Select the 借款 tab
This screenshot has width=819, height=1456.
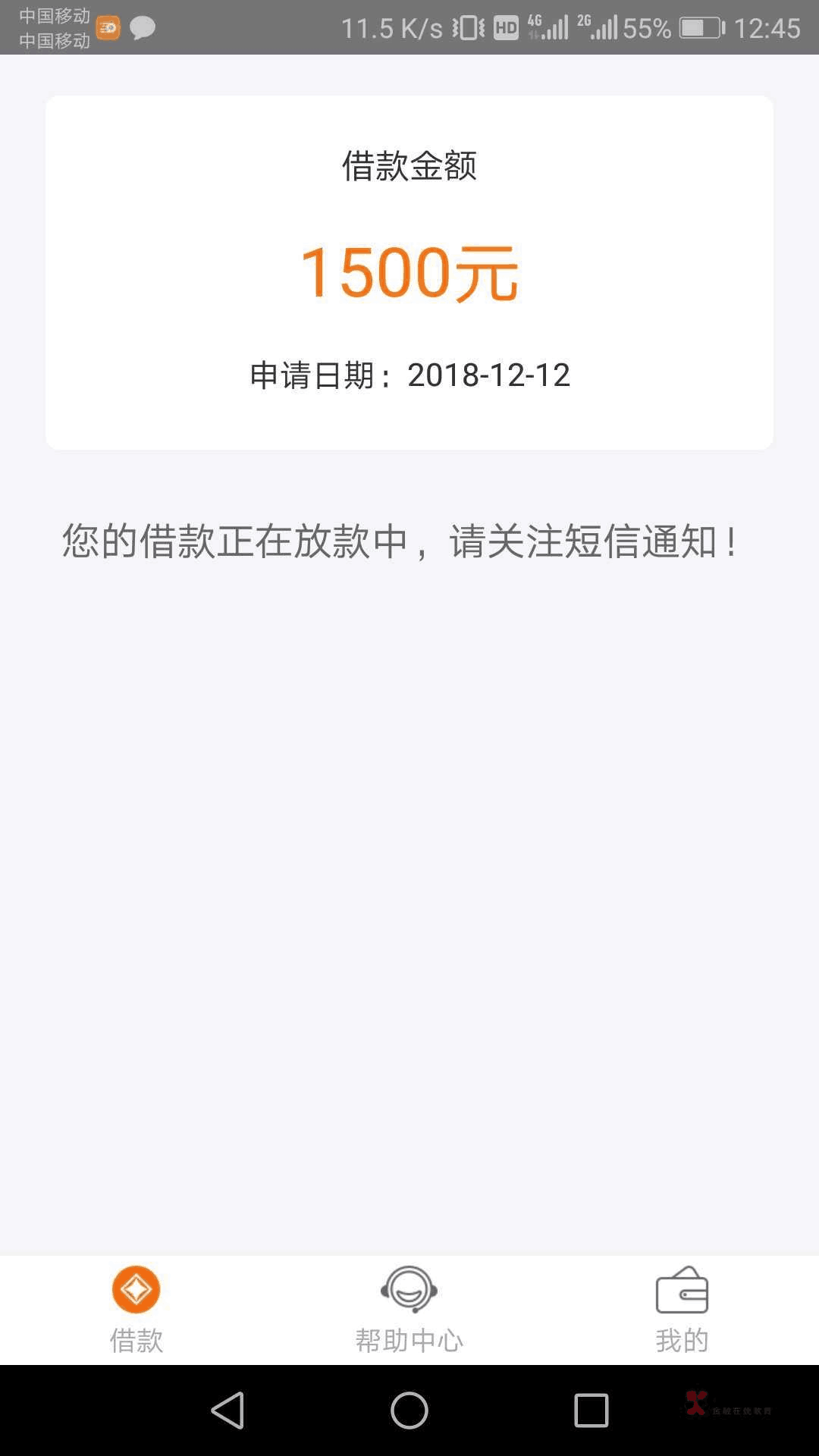136,1310
